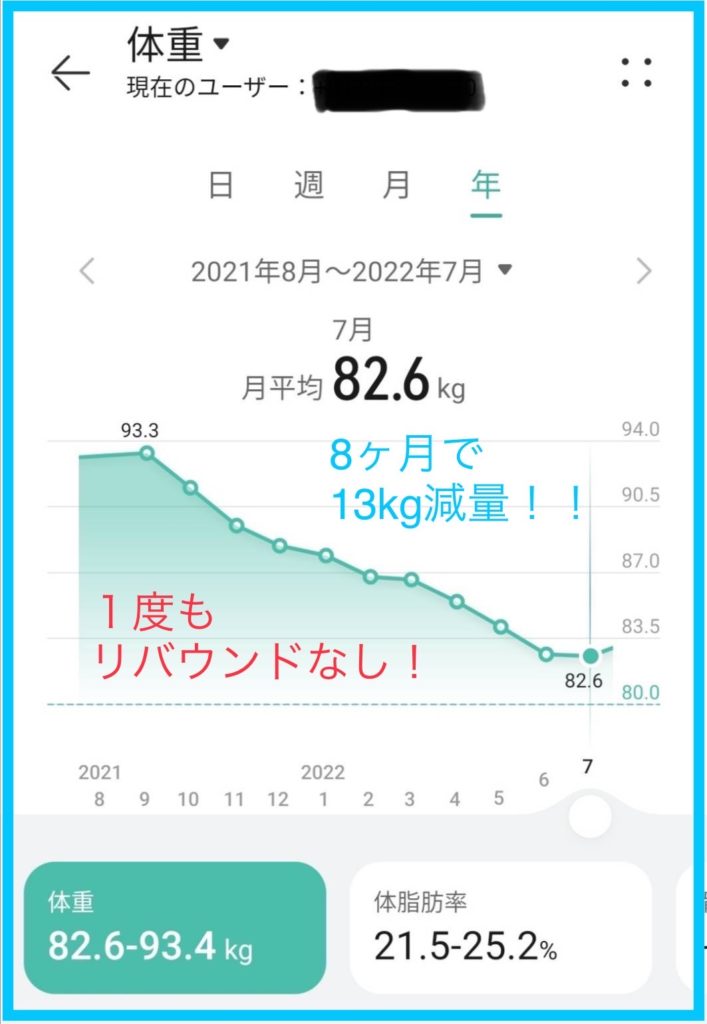
Task: Select the 年 tab
Action: point(486,186)
